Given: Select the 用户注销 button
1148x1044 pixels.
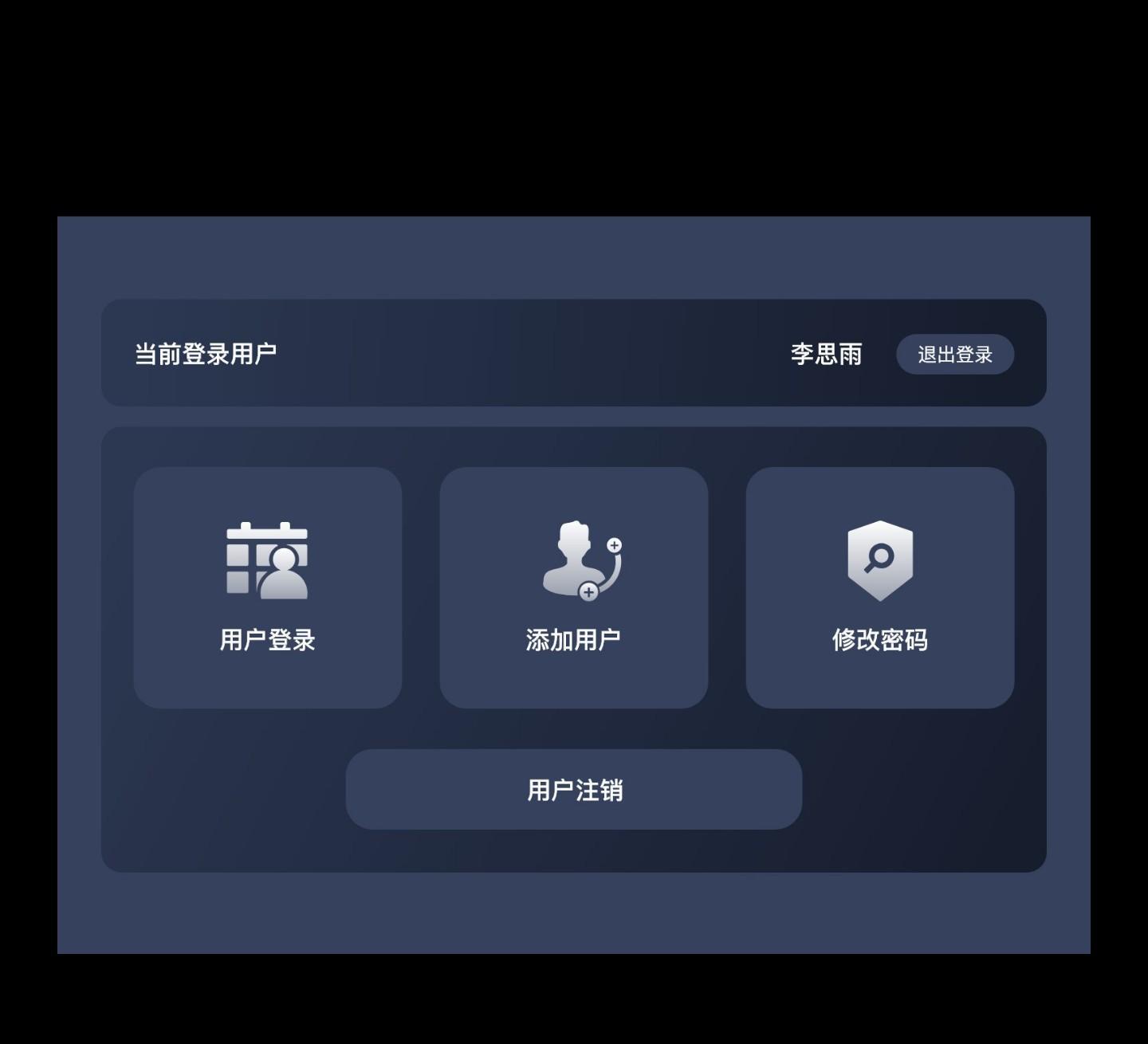Looking at the screenshot, I should [x=573, y=789].
